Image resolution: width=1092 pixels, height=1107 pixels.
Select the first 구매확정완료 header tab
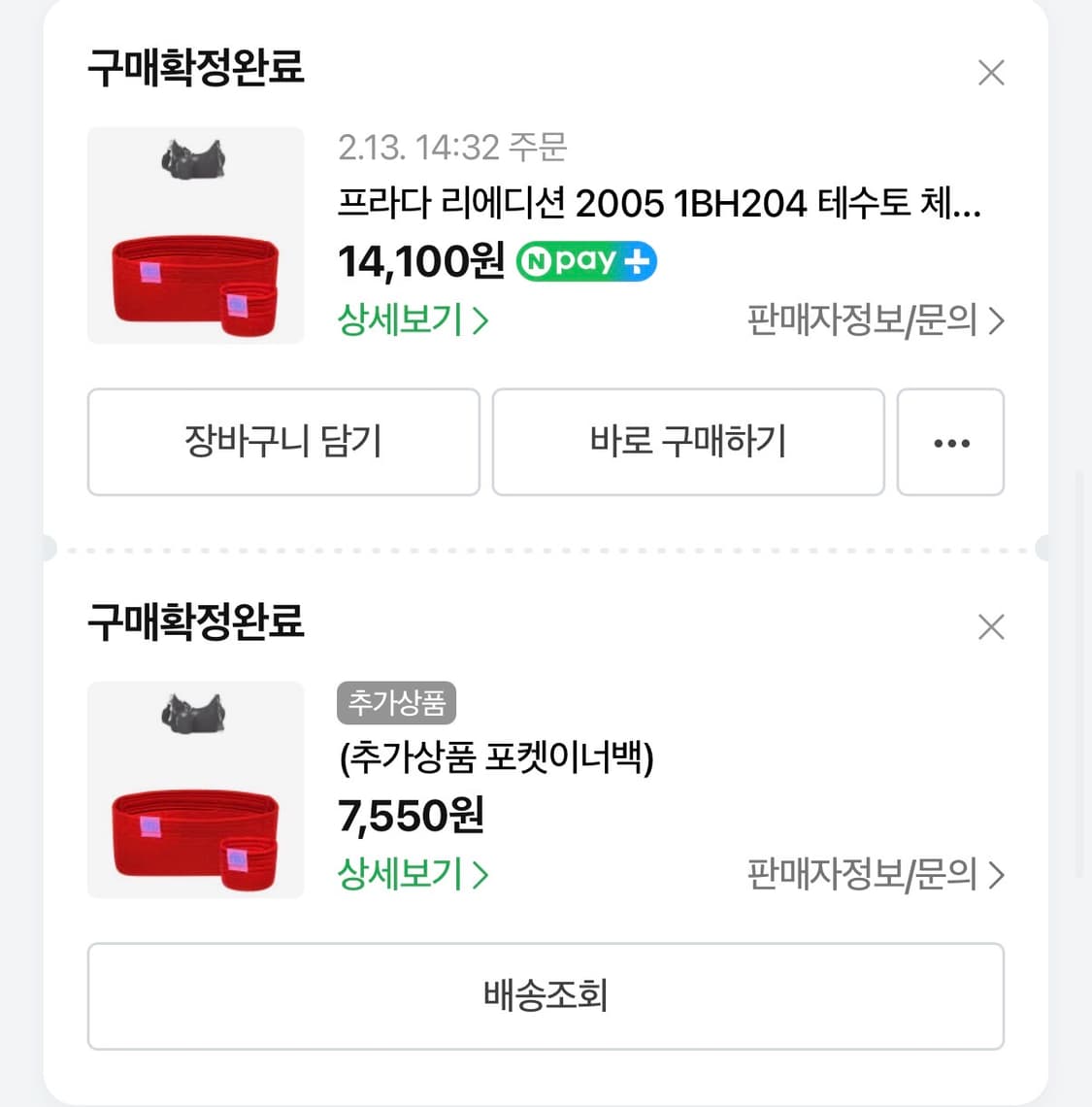[195, 69]
